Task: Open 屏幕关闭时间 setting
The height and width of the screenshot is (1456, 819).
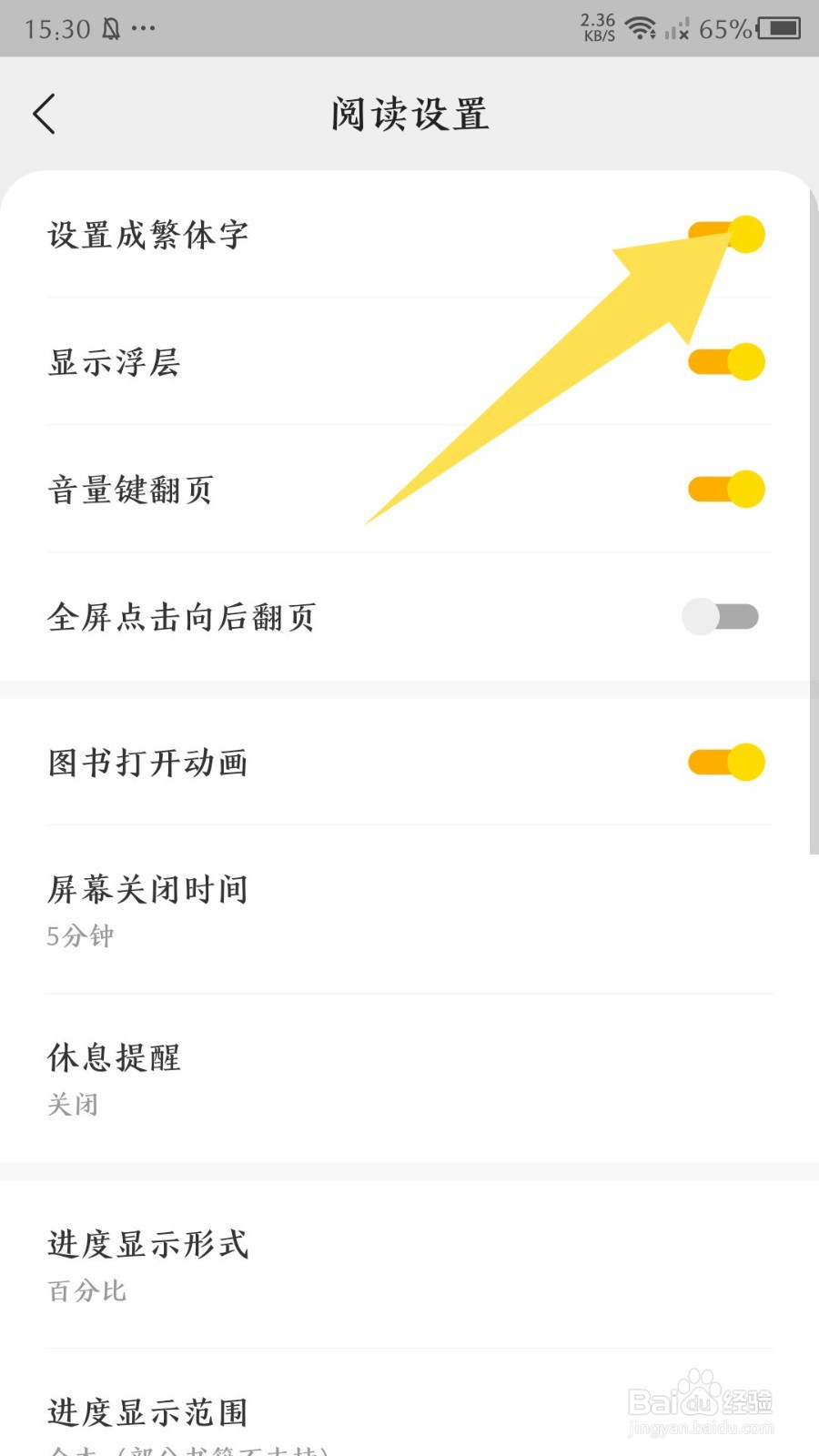Action: click(x=409, y=910)
